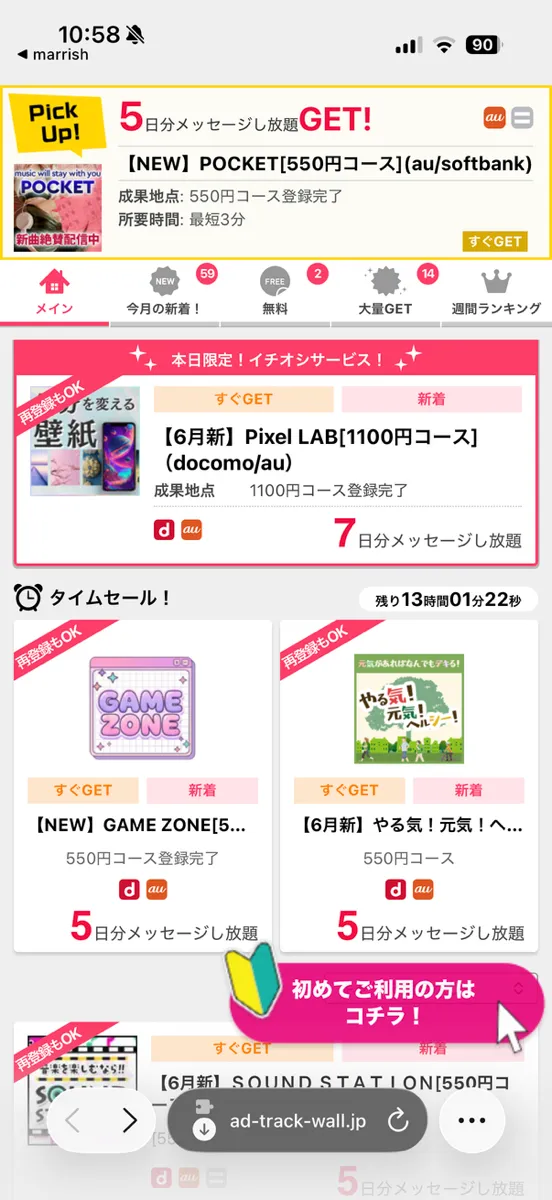
Task: Go forward in the browser
Action: [129, 1120]
